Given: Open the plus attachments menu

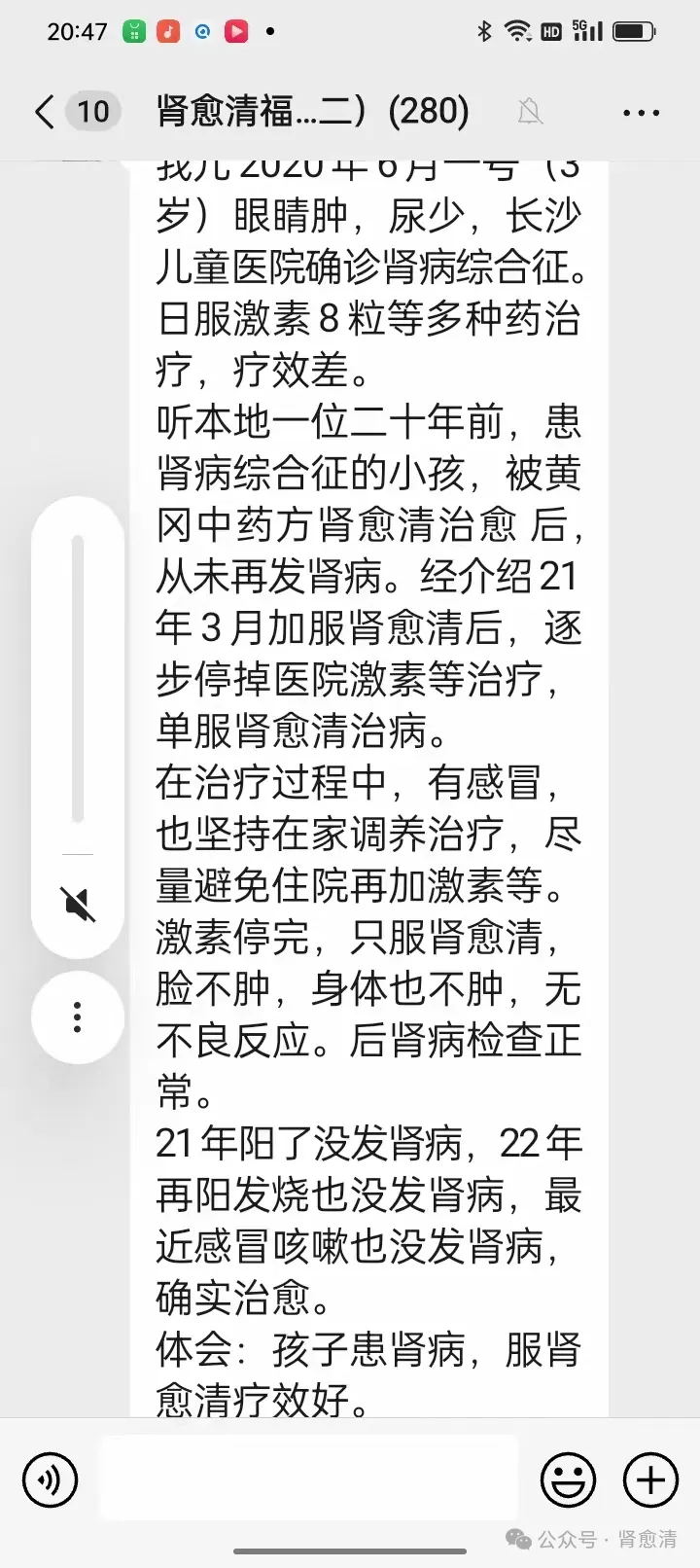Looking at the screenshot, I should click(x=649, y=1479).
